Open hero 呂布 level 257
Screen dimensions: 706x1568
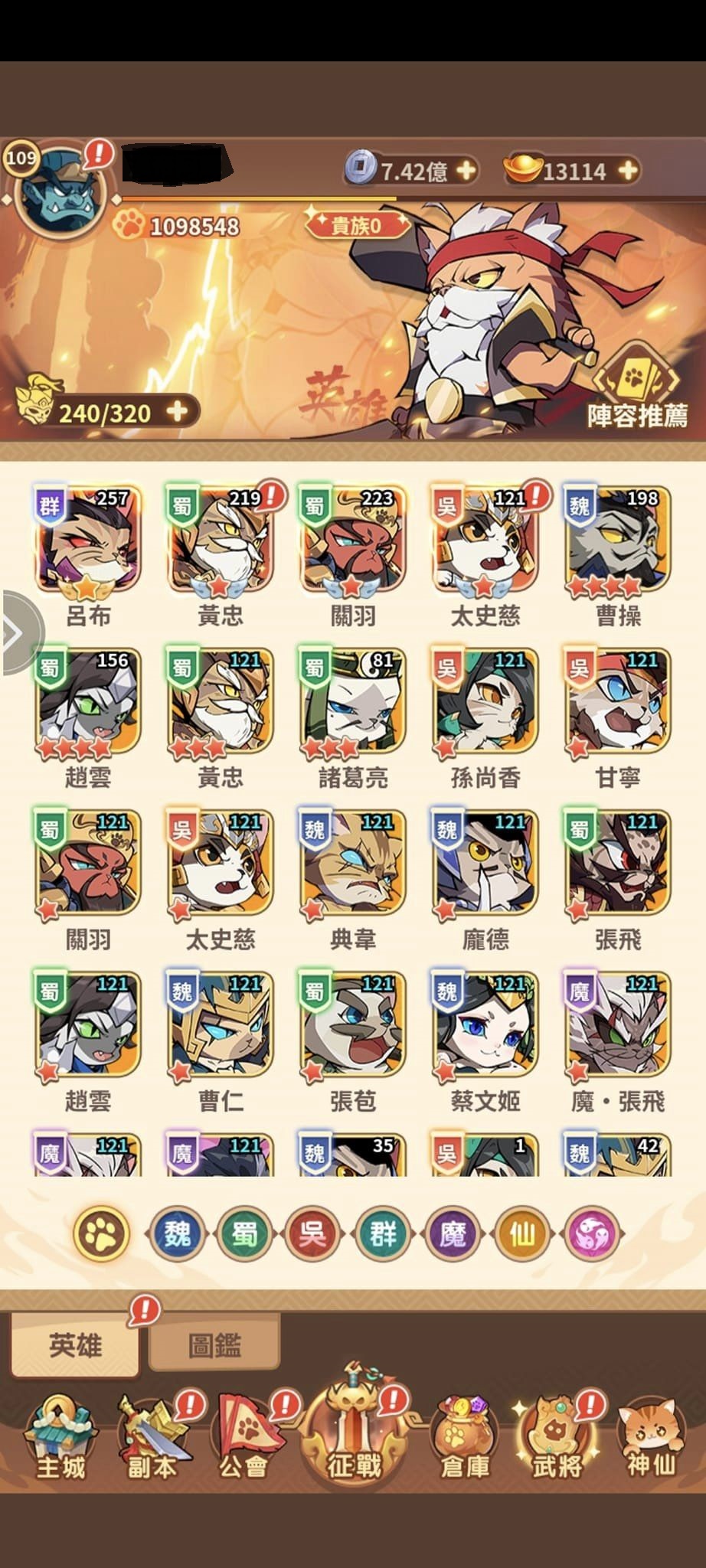pyautogui.click(x=88, y=541)
